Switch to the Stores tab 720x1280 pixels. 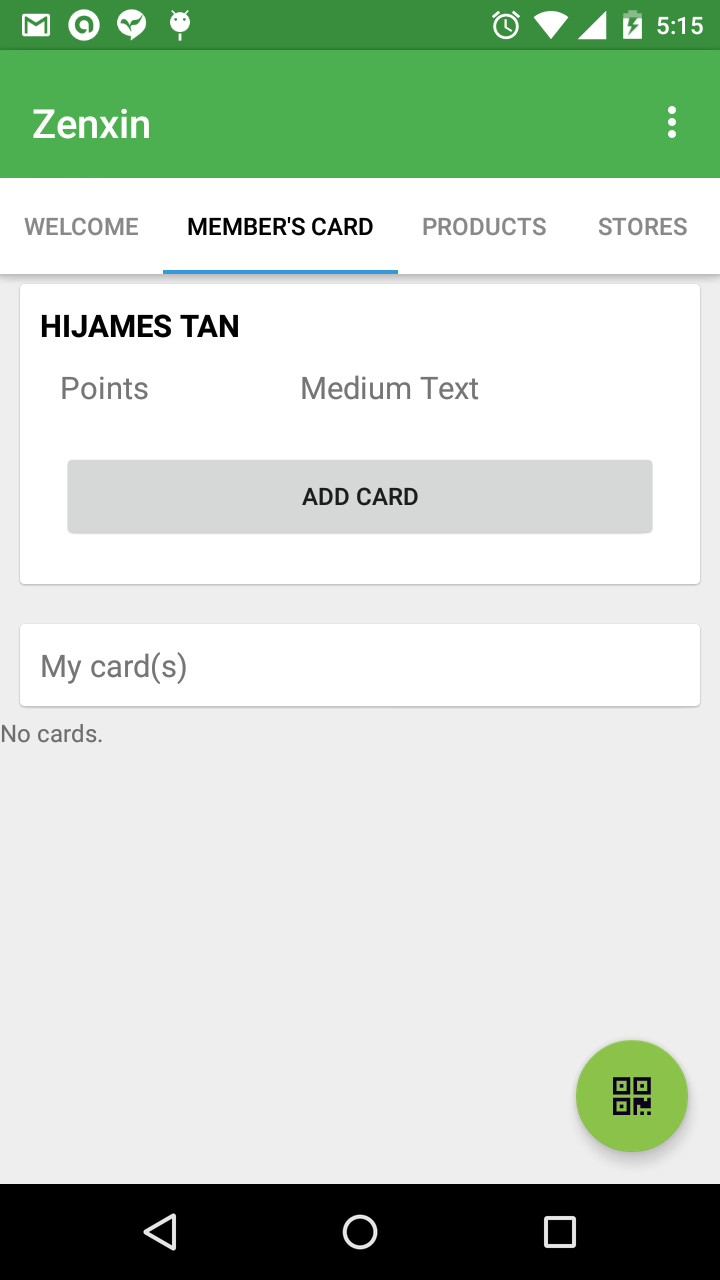642,227
